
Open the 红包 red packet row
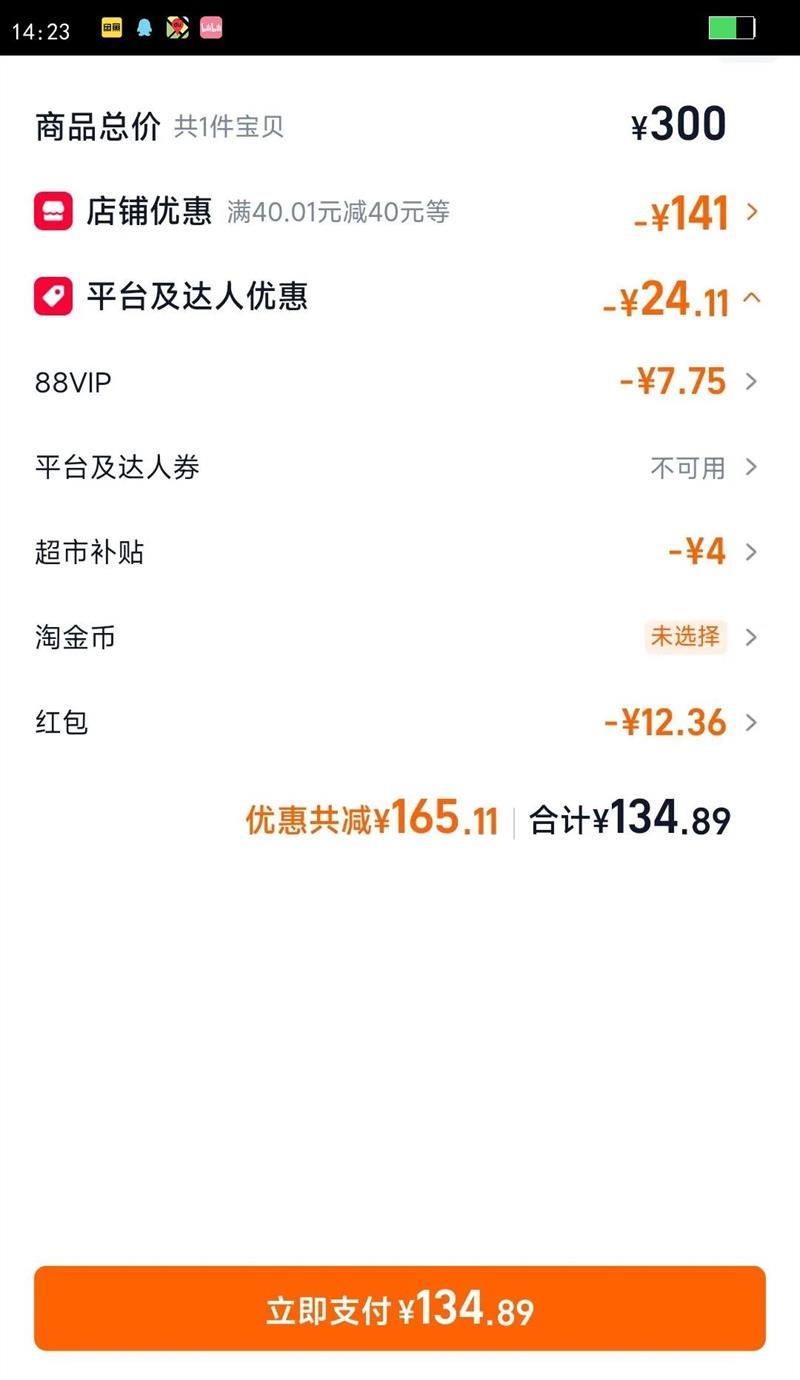point(752,722)
